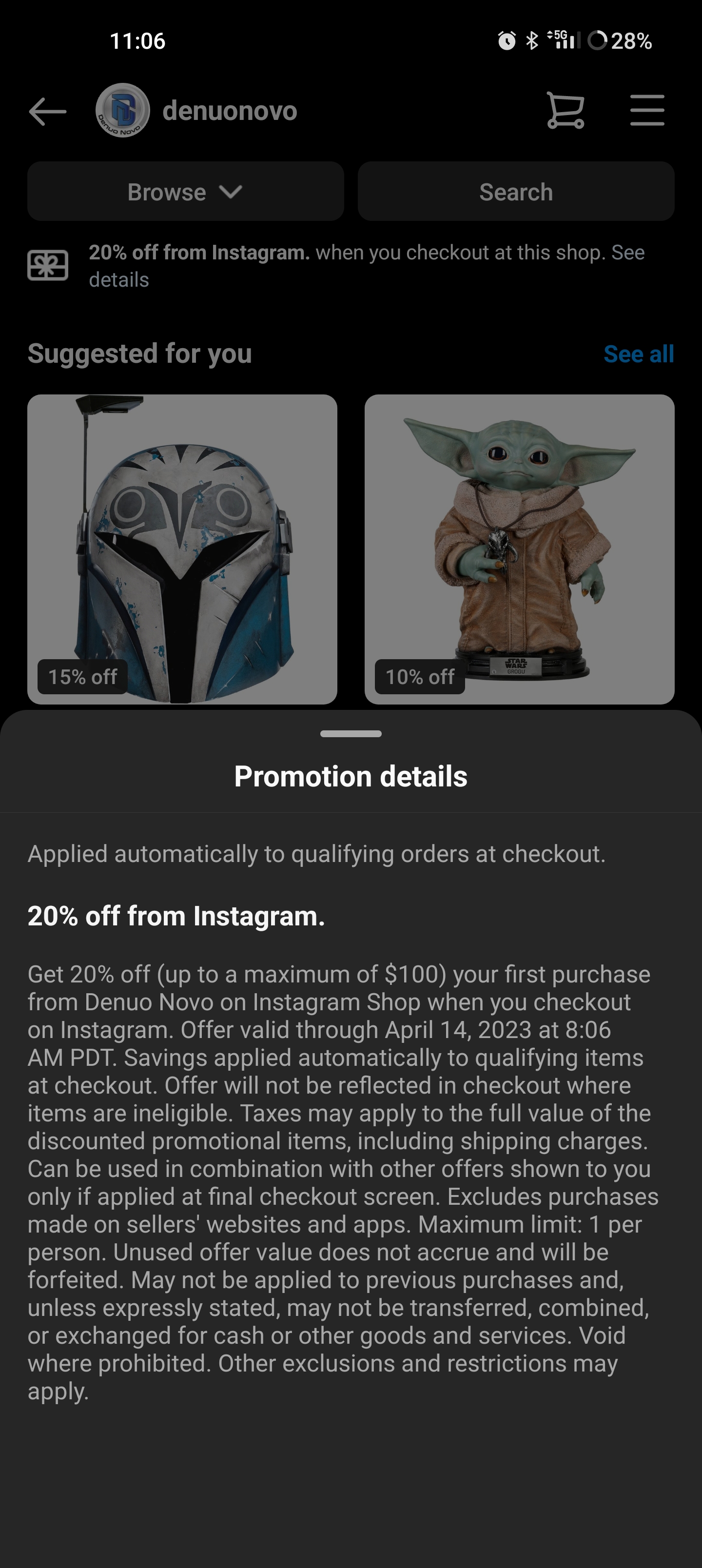The height and width of the screenshot is (1568, 702).
Task: Tap the Search button
Action: (x=516, y=192)
